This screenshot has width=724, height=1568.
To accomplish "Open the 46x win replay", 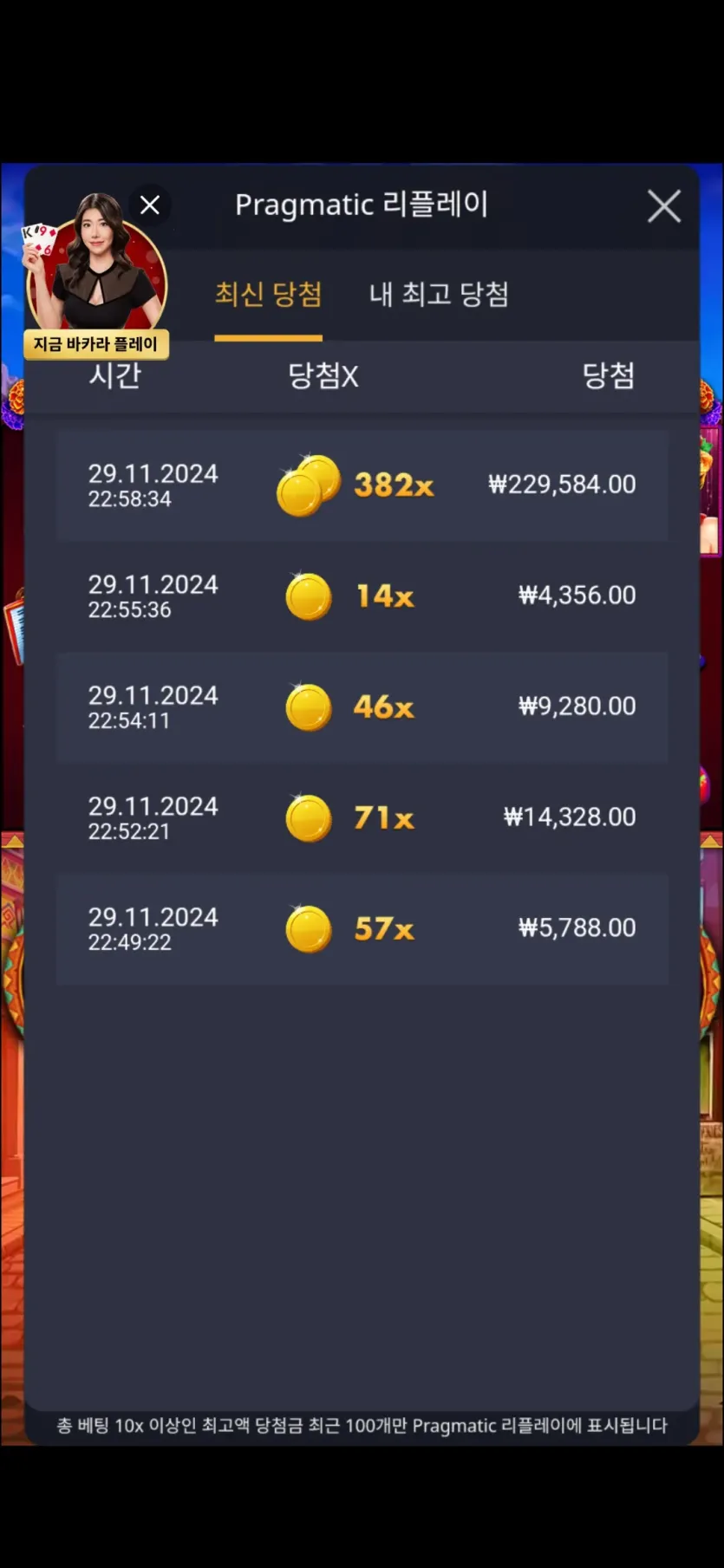I will (362, 707).
